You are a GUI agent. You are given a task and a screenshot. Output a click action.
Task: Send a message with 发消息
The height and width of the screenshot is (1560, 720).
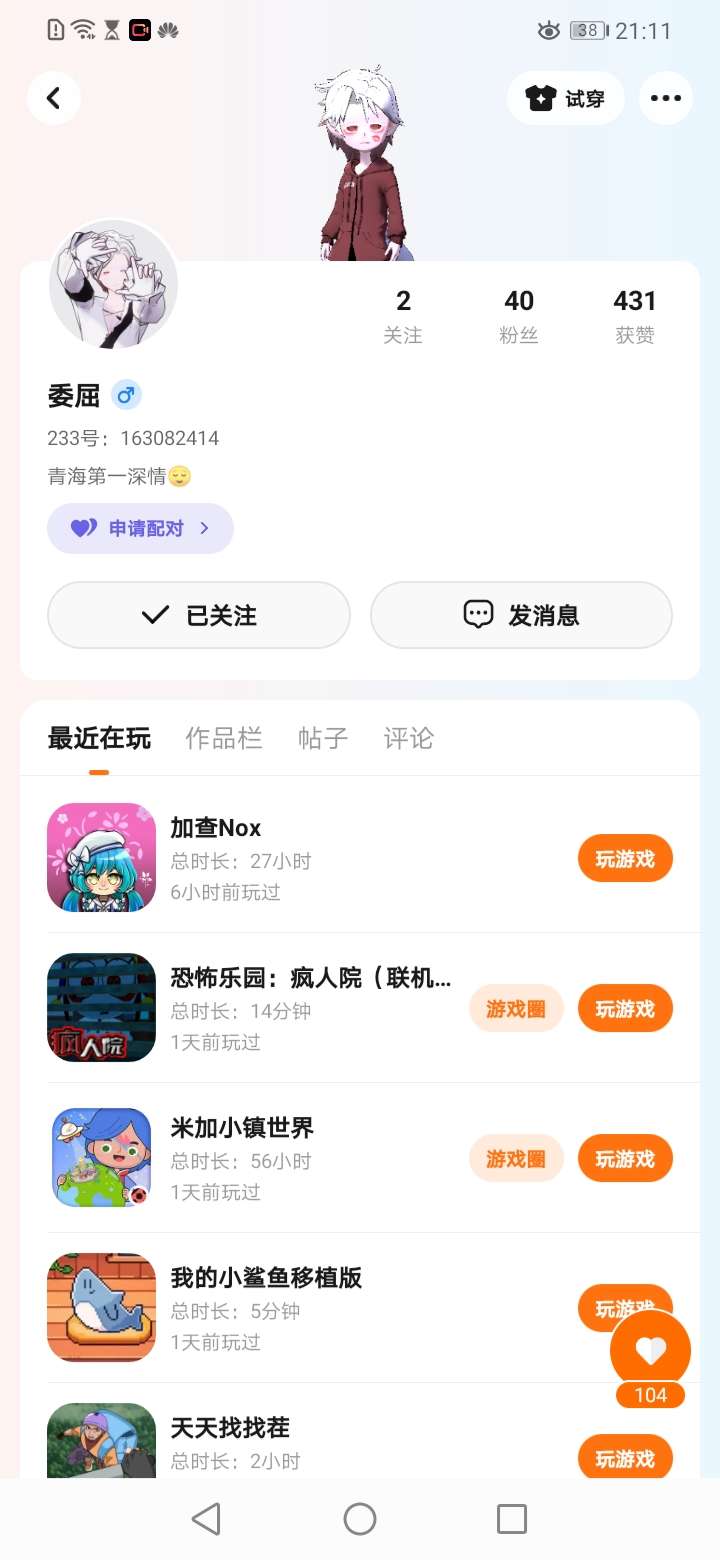(x=521, y=615)
